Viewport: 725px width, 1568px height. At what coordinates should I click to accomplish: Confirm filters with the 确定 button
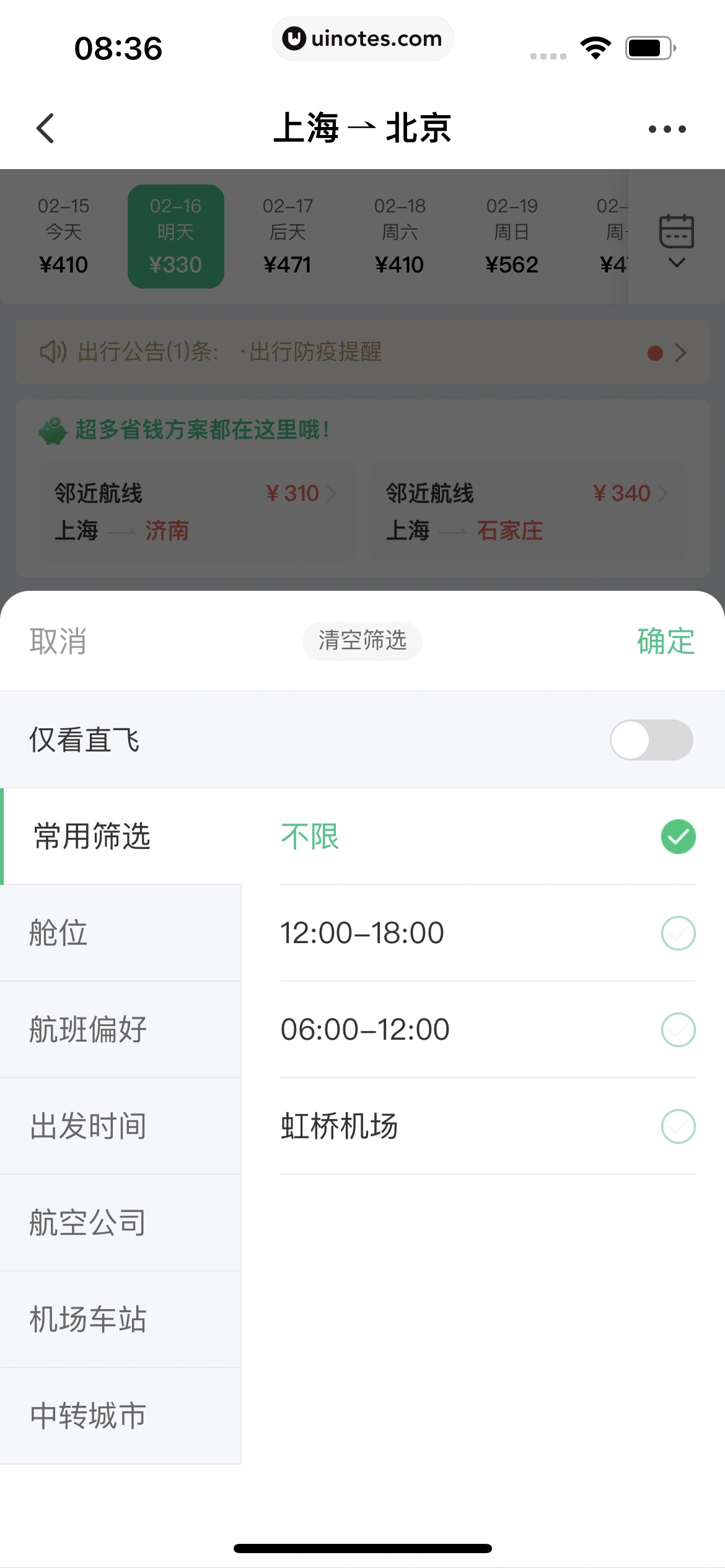coord(663,640)
